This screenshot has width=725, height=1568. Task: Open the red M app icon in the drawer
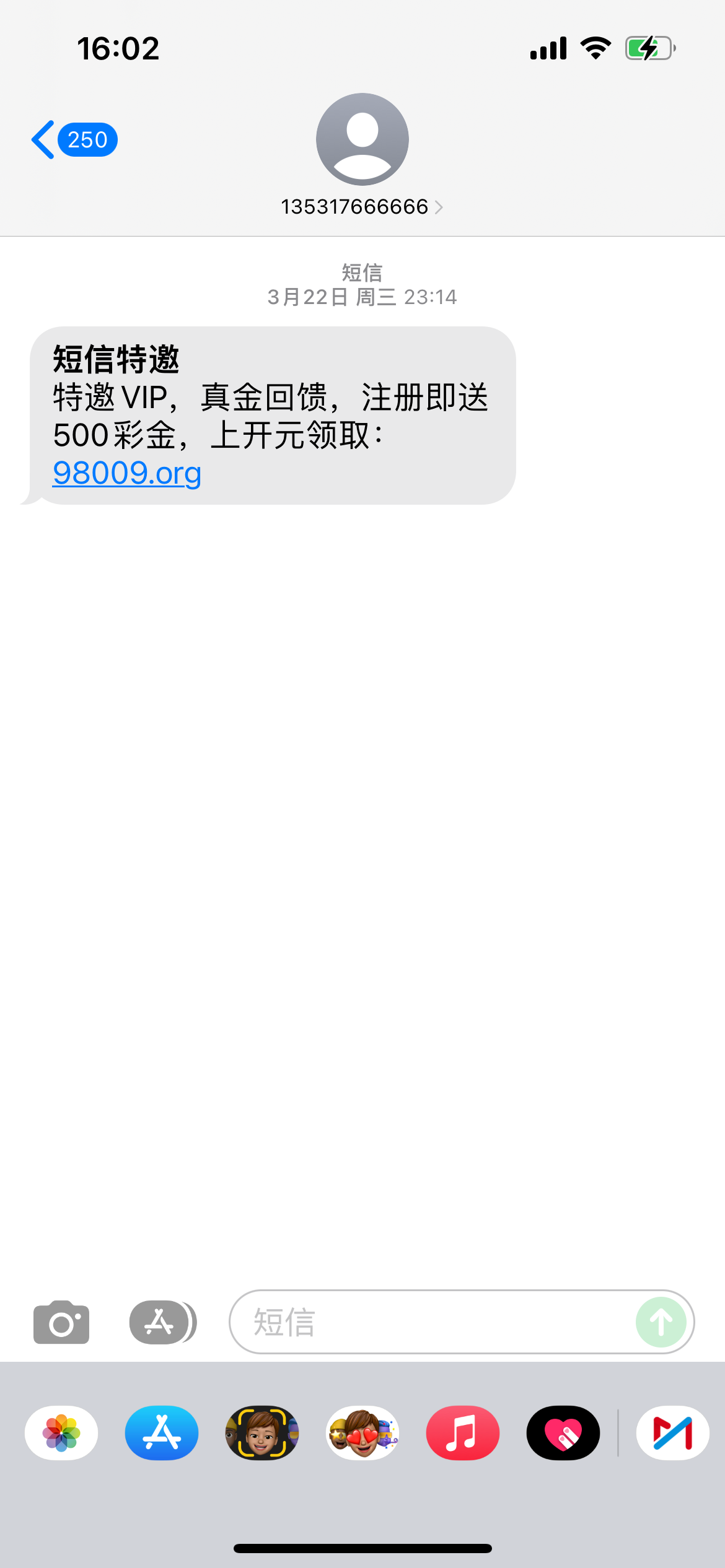tap(673, 1433)
